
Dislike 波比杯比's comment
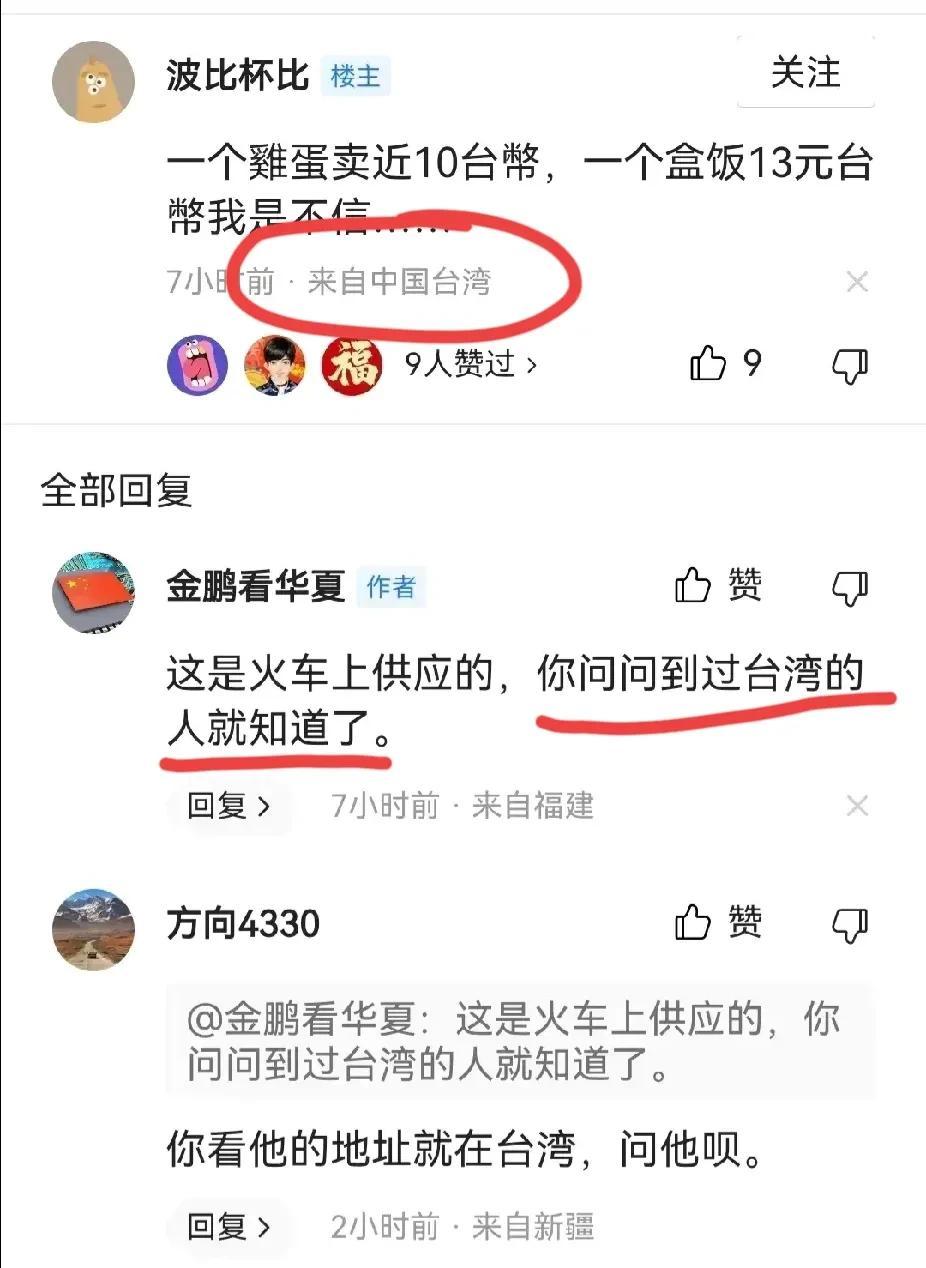(850, 366)
